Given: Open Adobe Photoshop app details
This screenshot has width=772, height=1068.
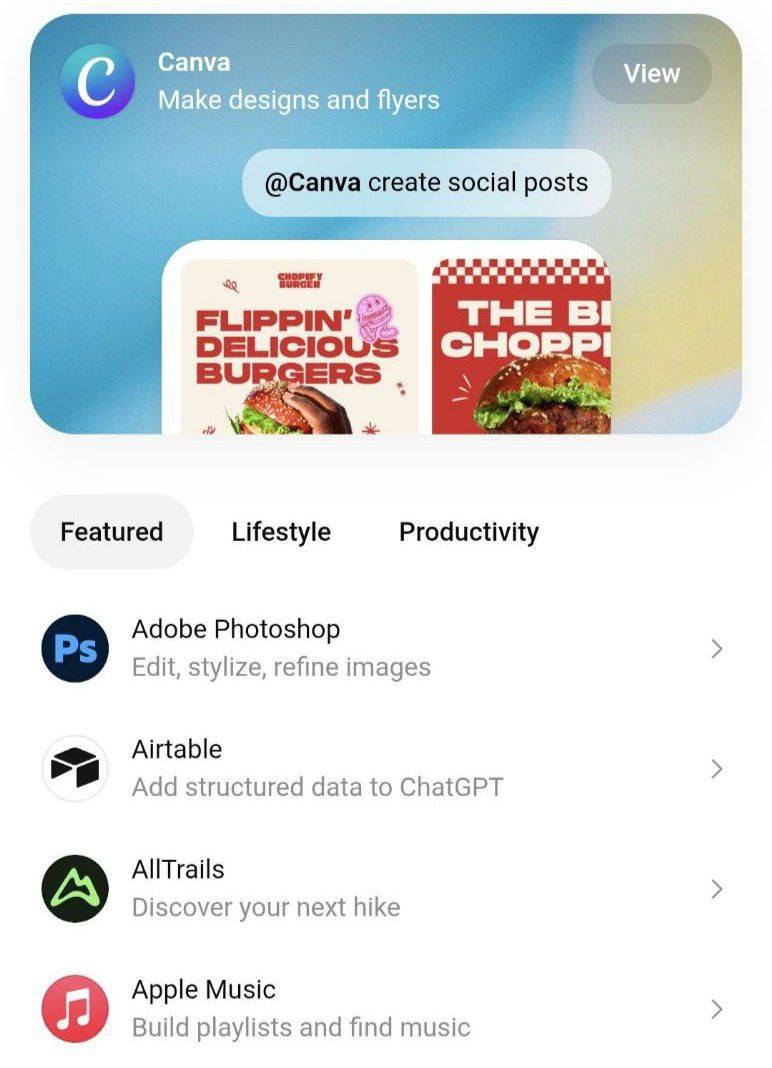Looking at the screenshot, I should click(385, 648).
